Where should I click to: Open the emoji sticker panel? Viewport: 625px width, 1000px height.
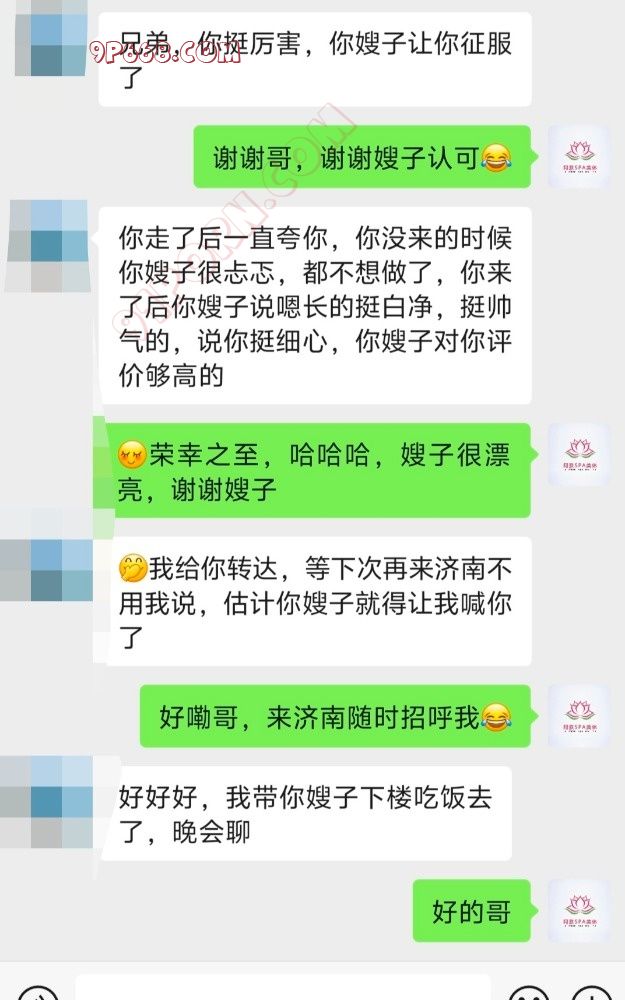click(x=530, y=993)
